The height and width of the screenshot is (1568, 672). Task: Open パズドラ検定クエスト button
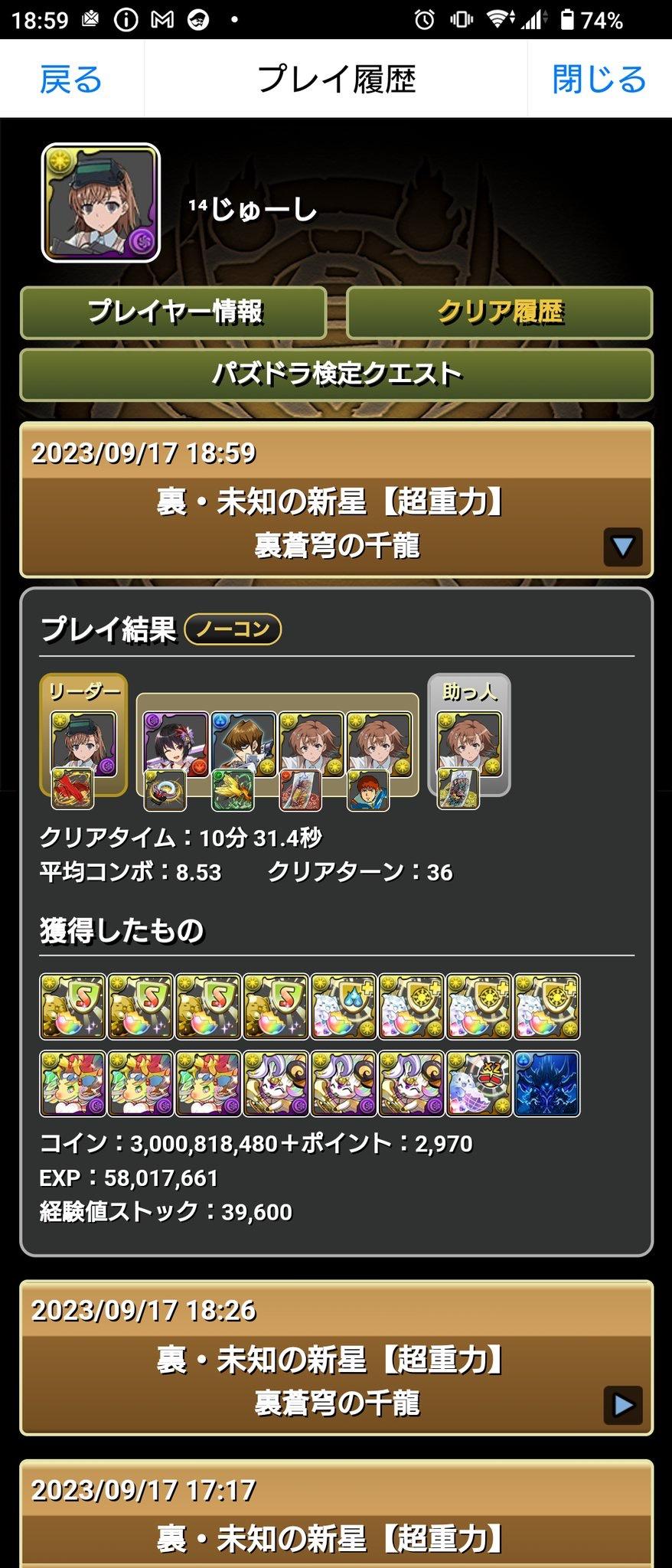point(336,374)
